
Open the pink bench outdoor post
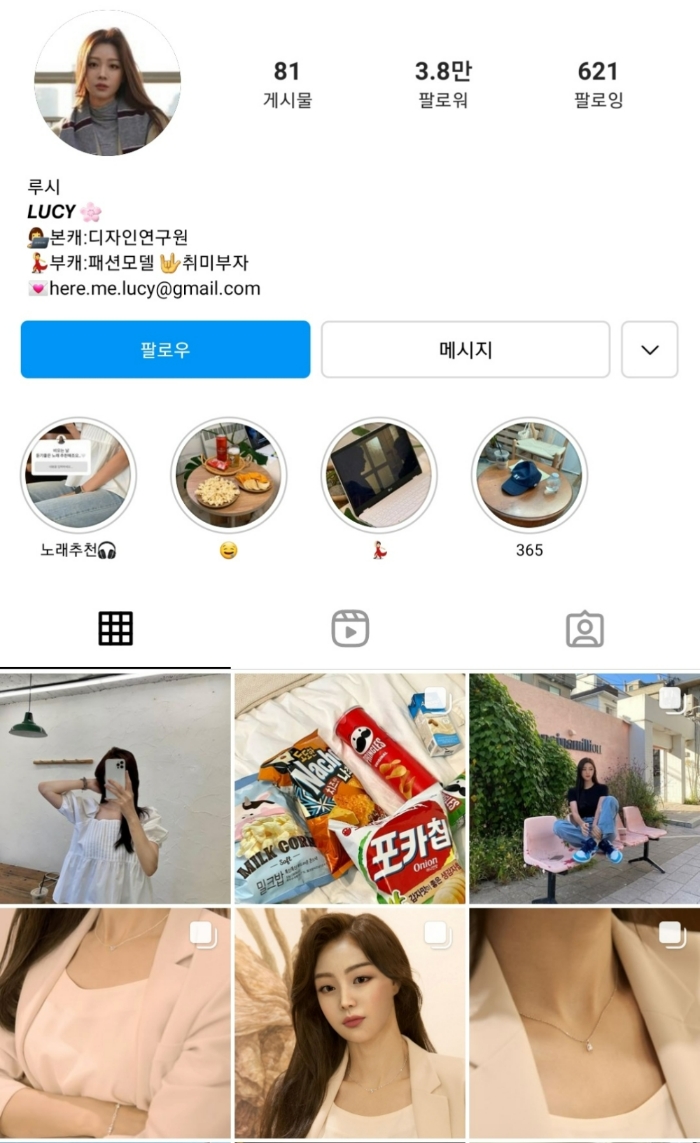click(585, 788)
